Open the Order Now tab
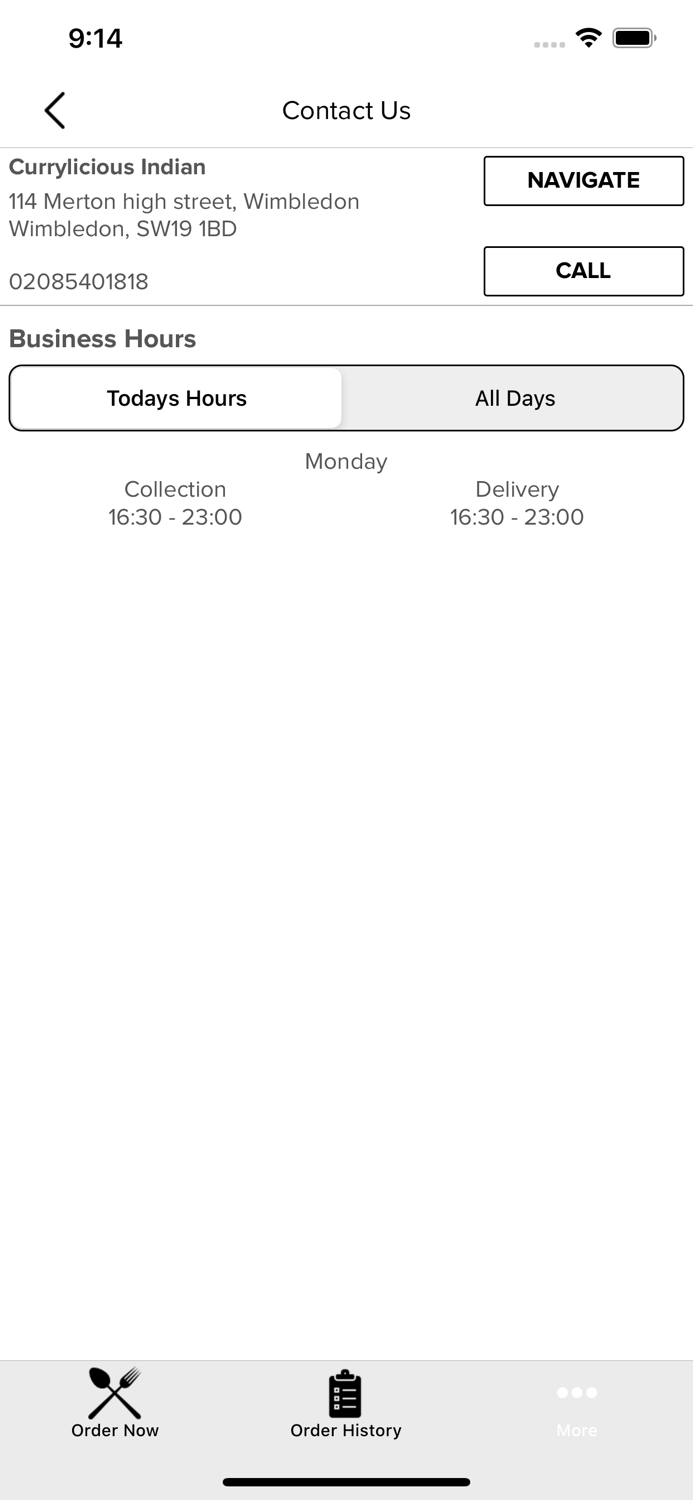The width and height of the screenshot is (693, 1500). click(115, 1404)
